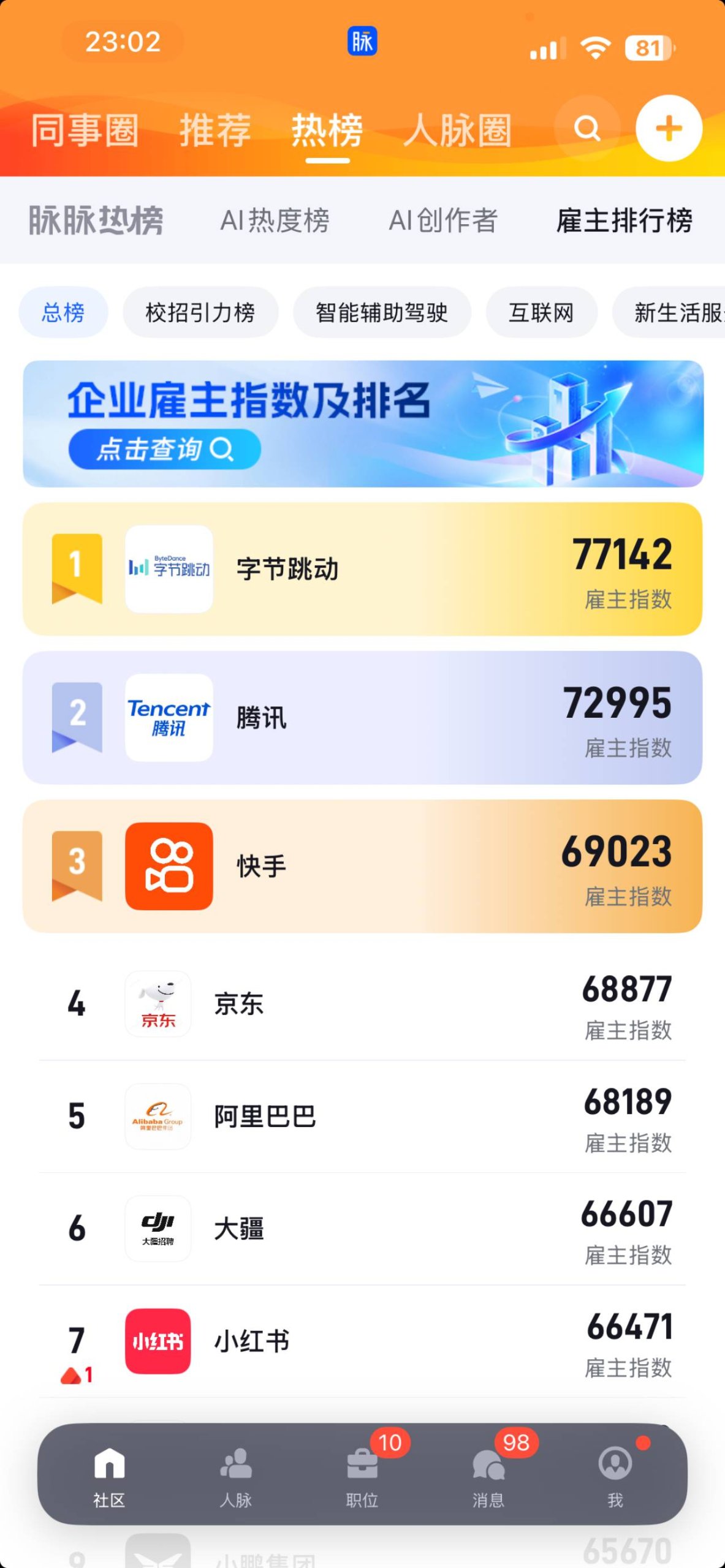
Task: Switch to the 人脉圈 tab
Action: click(x=457, y=130)
